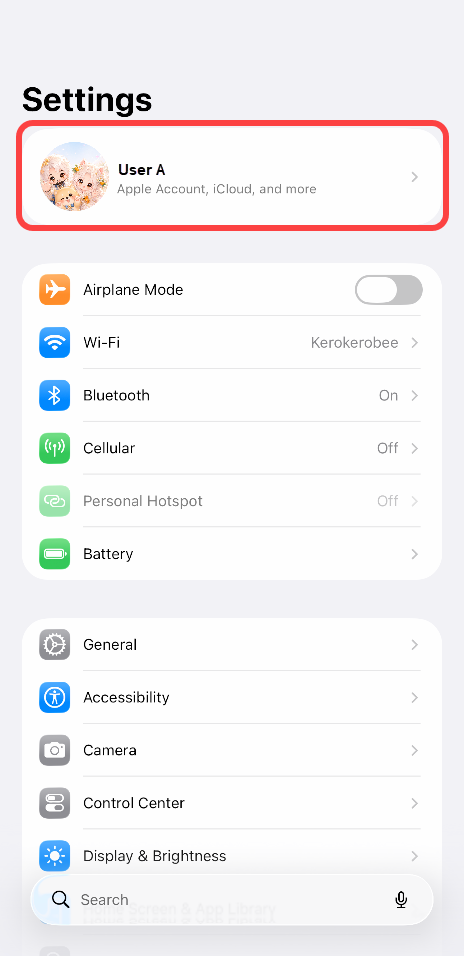Open General settings
This screenshot has height=956, width=464.
[232, 644]
